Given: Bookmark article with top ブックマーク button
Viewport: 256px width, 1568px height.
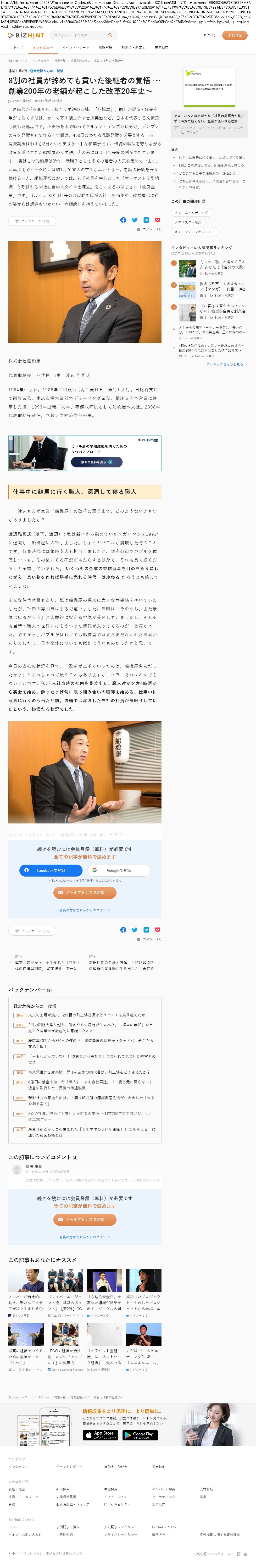Looking at the screenshot, I should coord(32,221).
